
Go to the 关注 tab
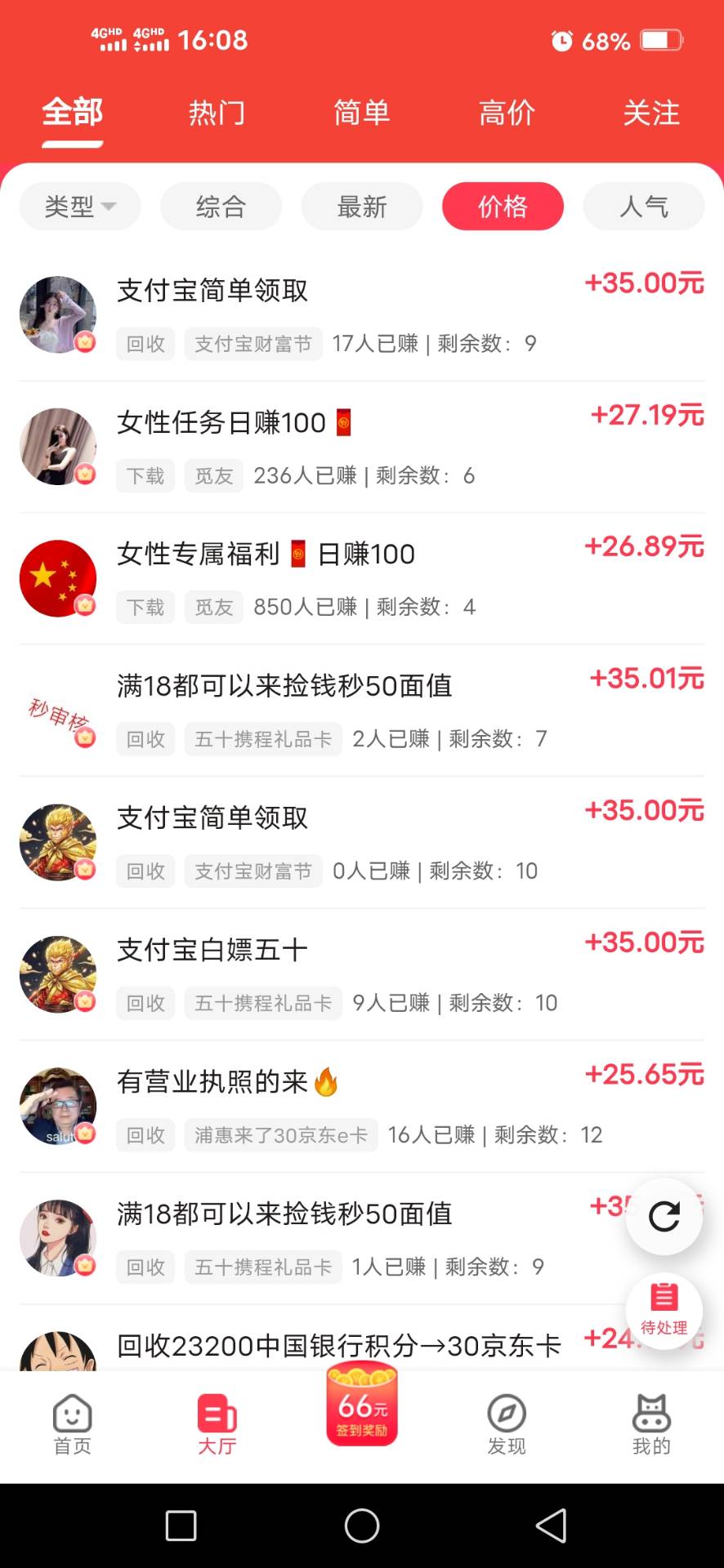pos(651,113)
